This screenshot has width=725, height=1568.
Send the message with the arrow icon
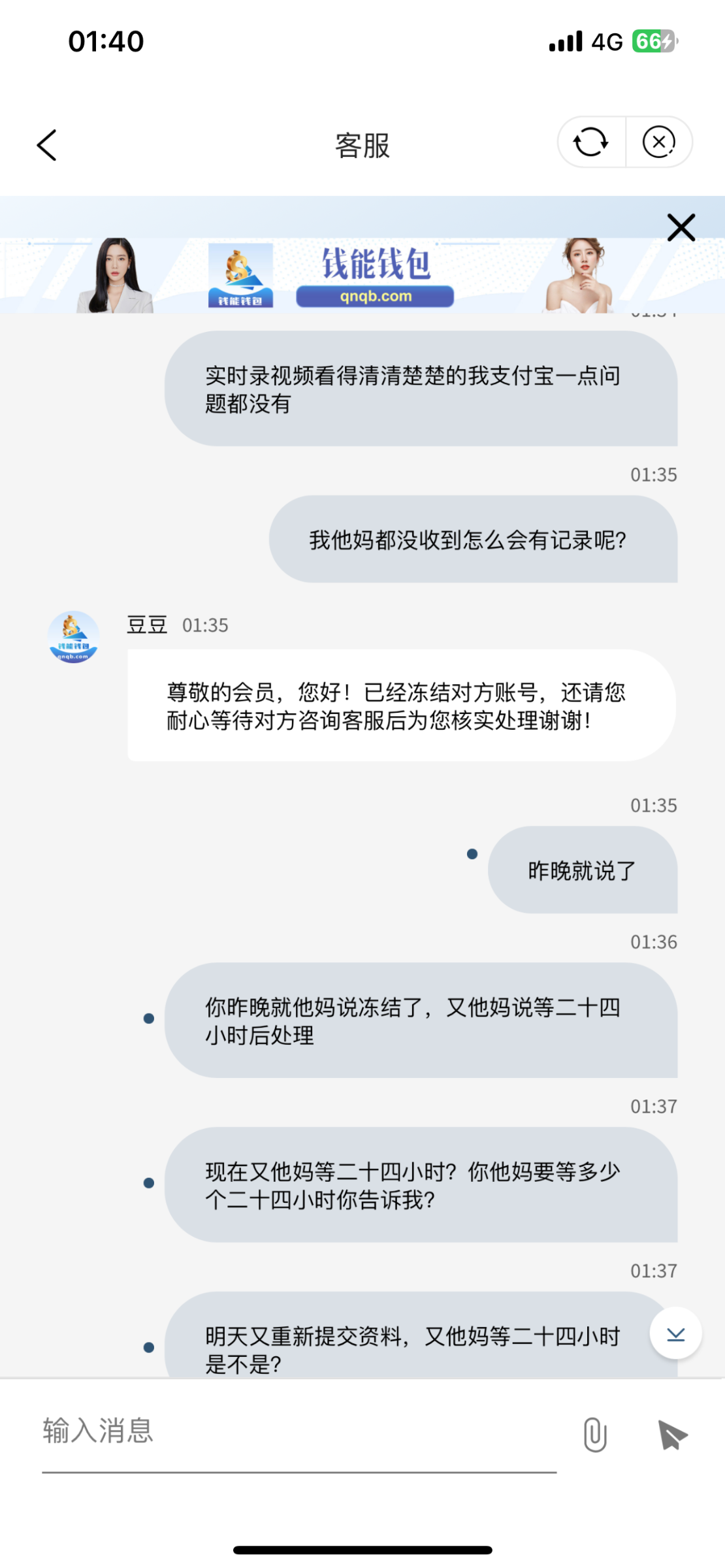click(673, 1435)
